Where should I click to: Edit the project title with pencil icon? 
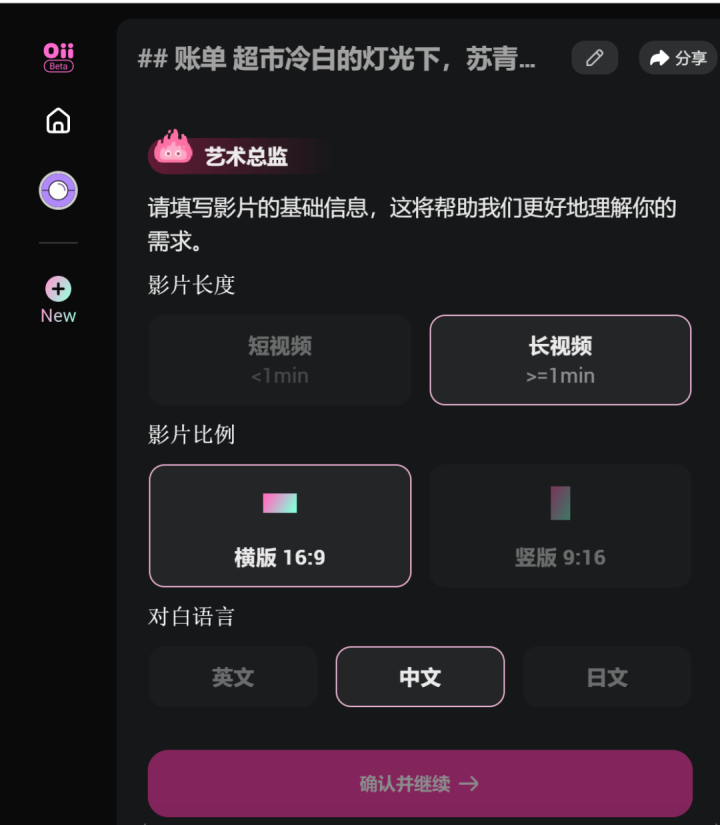[x=594, y=58]
